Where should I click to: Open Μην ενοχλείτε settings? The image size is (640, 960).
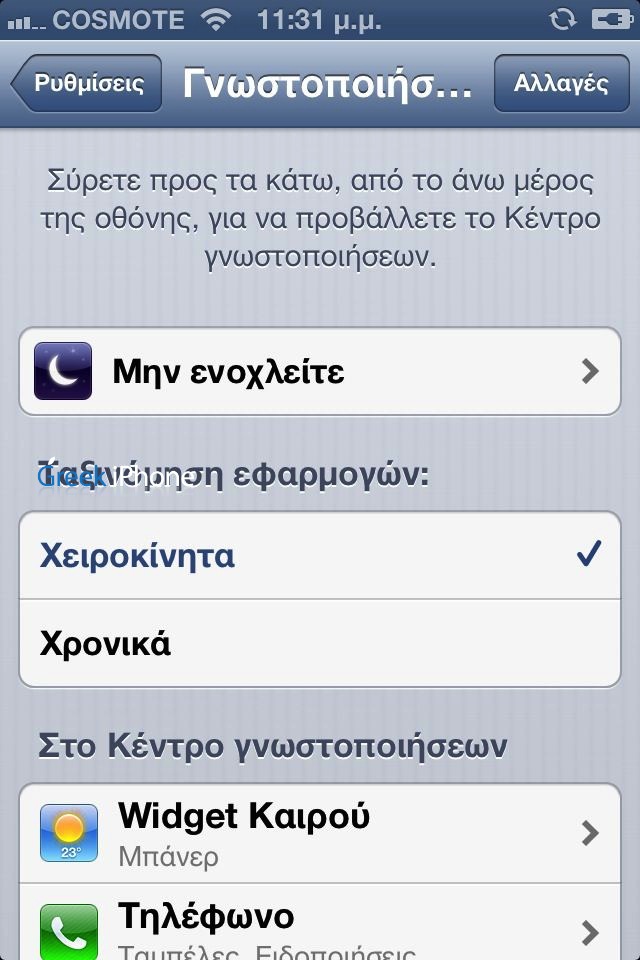(x=320, y=371)
